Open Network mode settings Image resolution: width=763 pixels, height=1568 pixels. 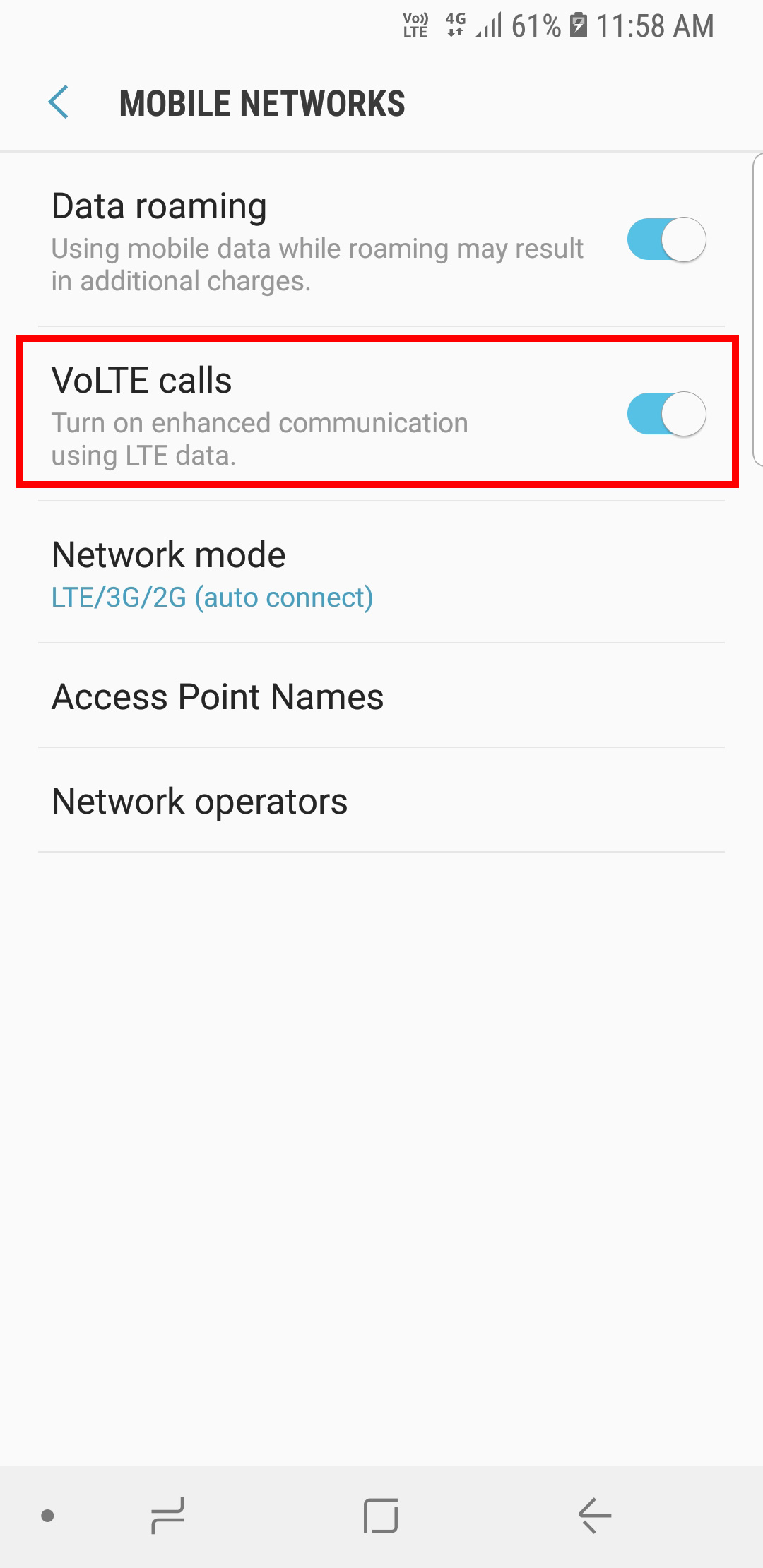pos(381,573)
